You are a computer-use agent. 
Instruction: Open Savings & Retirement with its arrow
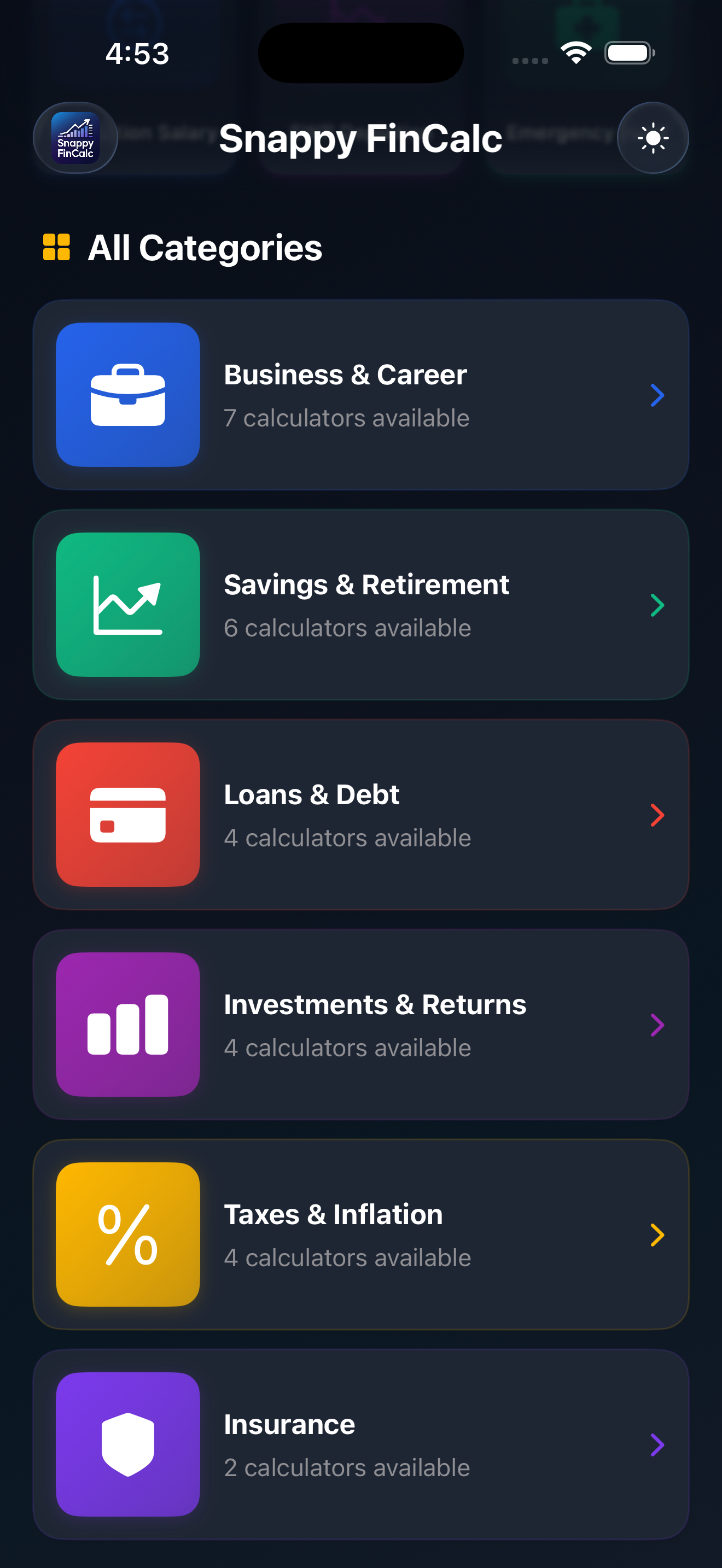point(658,605)
